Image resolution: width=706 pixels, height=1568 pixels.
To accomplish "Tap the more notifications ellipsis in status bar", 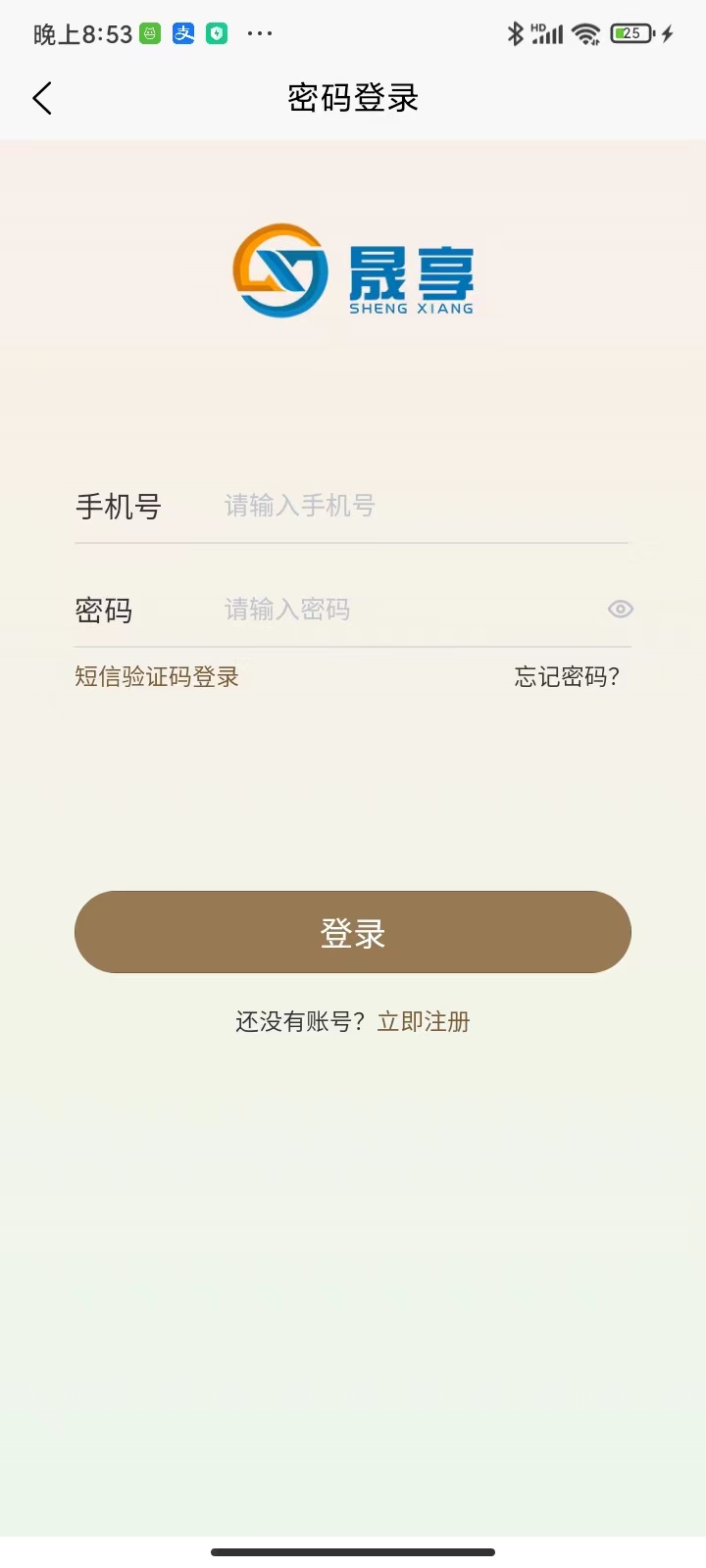I will [259, 32].
